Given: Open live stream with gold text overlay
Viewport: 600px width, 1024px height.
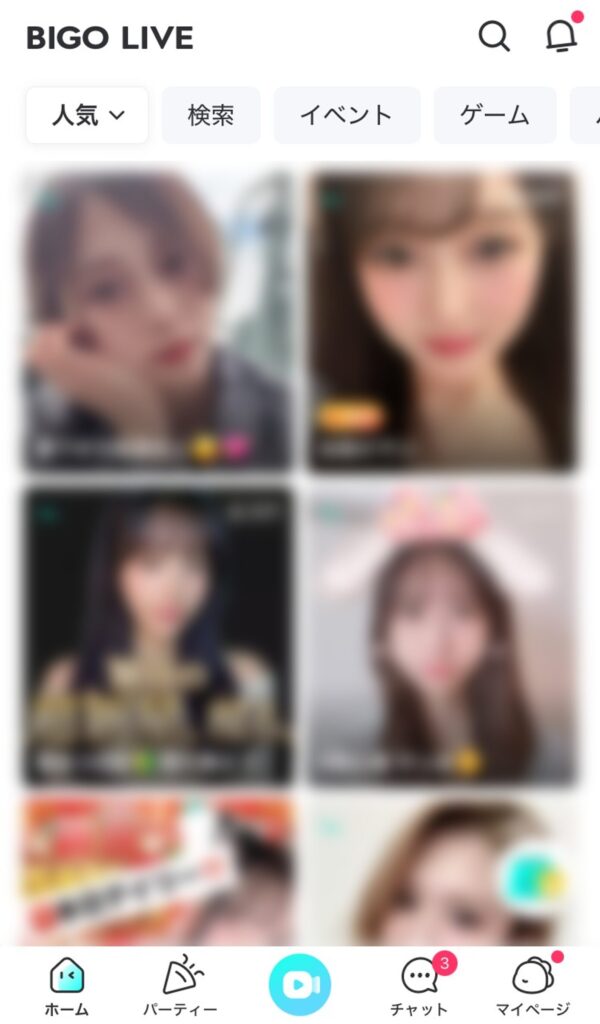Looking at the screenshot, I should pos(157,635).
